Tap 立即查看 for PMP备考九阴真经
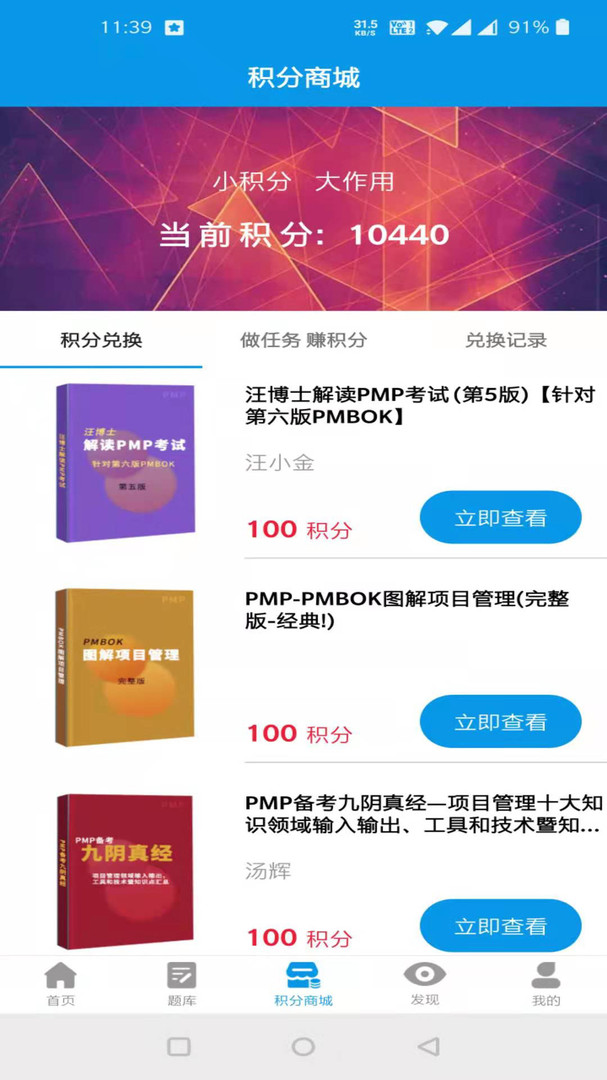The image size is (607, 1080). [500, 926]
